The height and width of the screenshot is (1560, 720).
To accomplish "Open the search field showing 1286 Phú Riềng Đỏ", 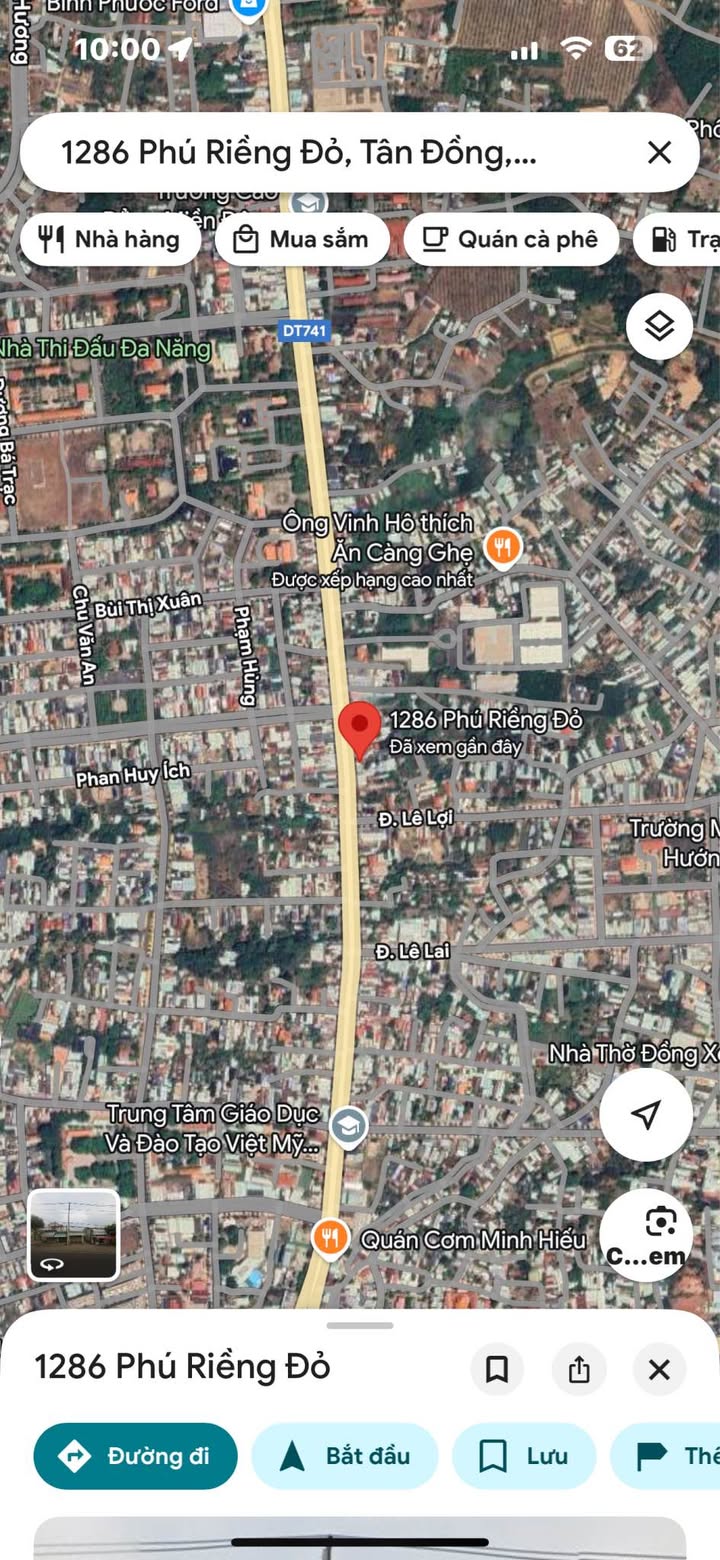I will tap(300, 153).
